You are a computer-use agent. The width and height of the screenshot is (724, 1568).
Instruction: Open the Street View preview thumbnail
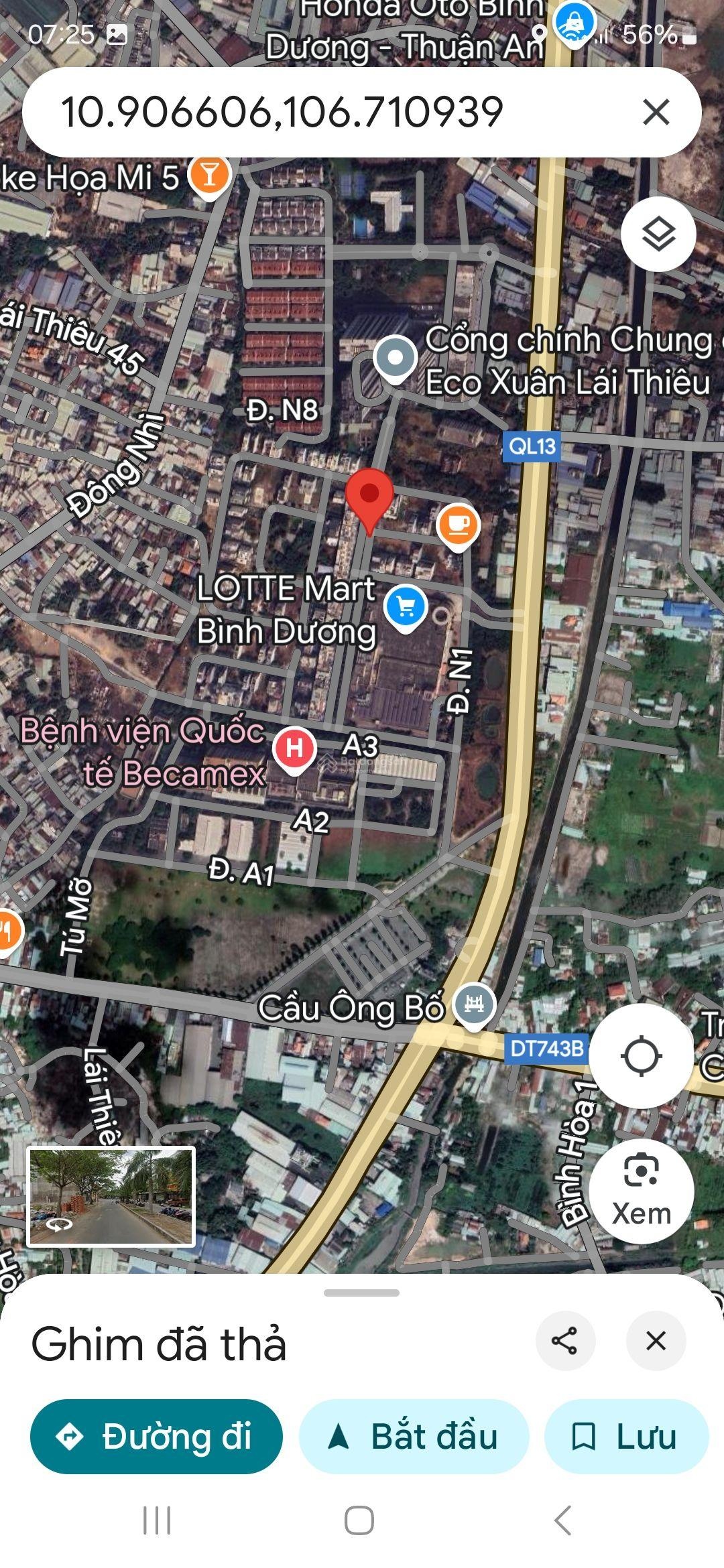pyautogui.click(x=111, y=1197)
